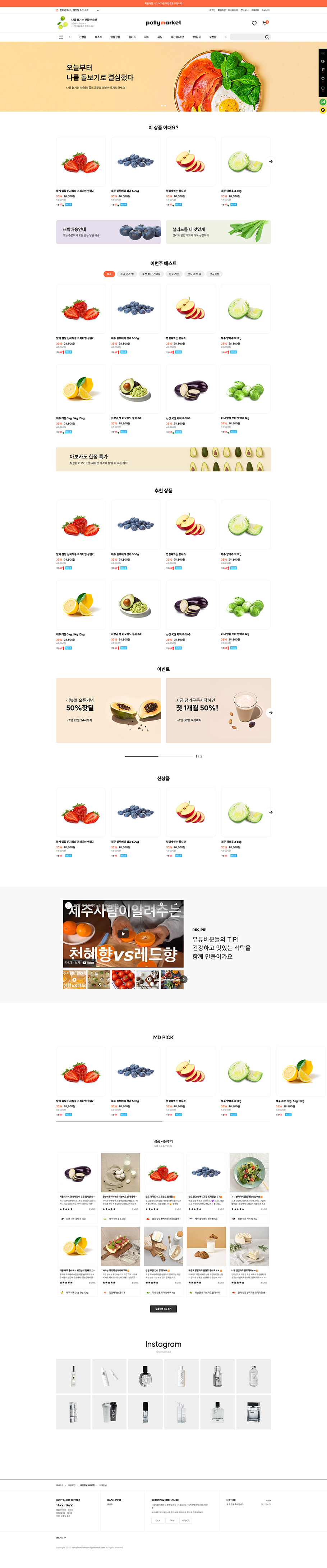Image resolution: width=327 pixels, height=1568 pixels.
Task: Open the FAQ footer button
Action: pos(171,1521)
